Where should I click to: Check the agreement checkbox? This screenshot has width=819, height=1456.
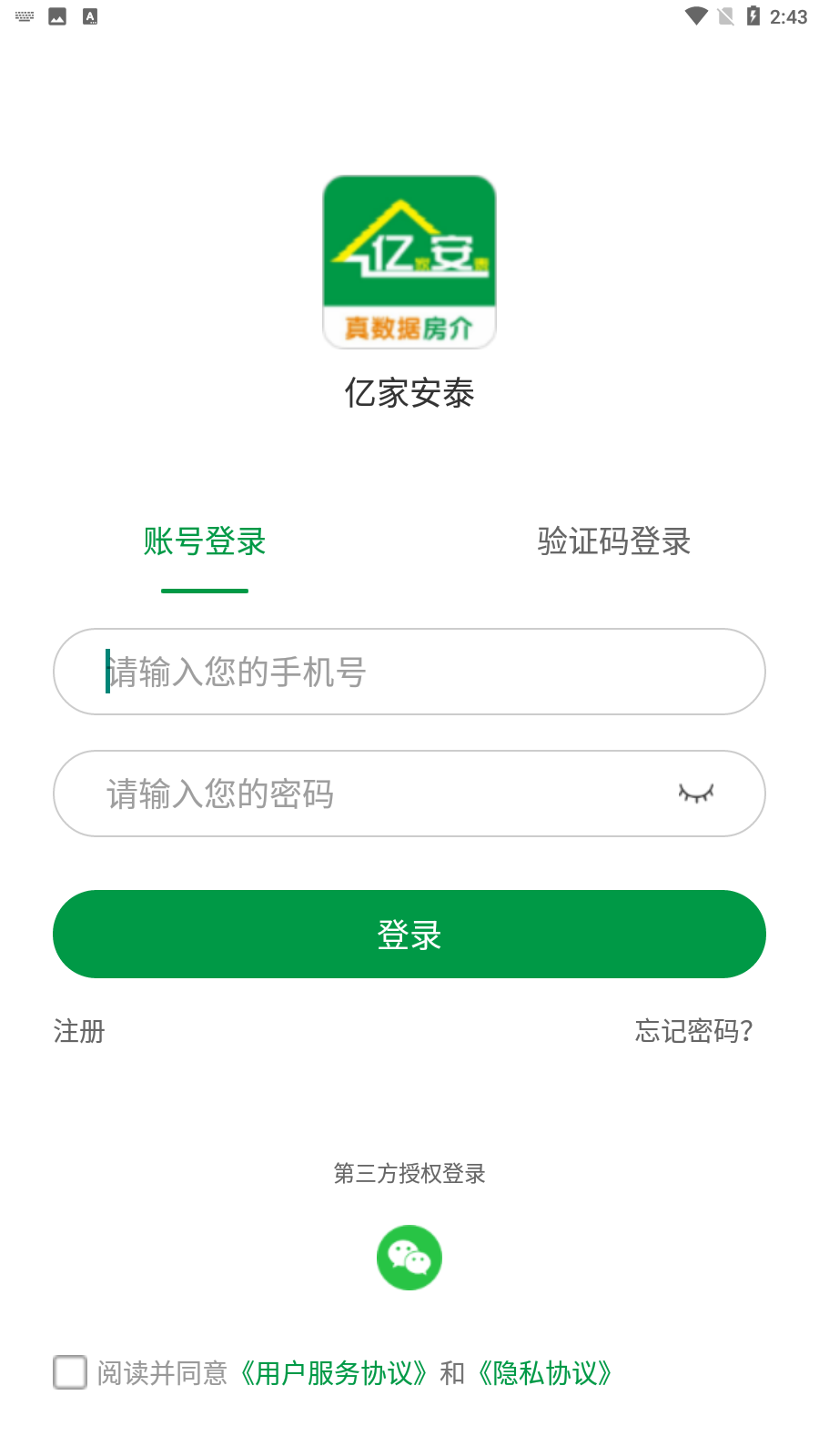(70, 1373)
